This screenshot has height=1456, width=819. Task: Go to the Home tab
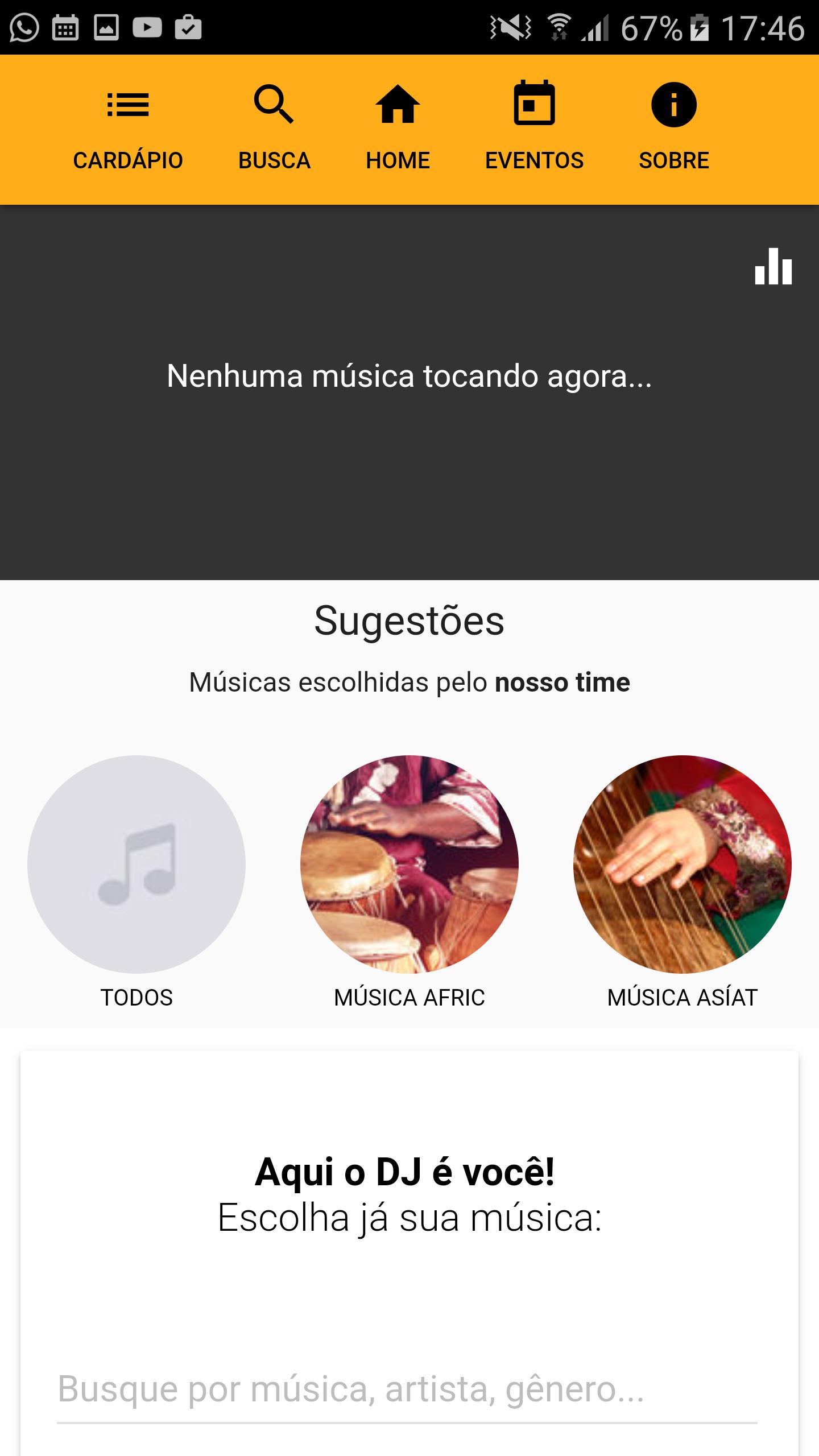coord(398,130)
